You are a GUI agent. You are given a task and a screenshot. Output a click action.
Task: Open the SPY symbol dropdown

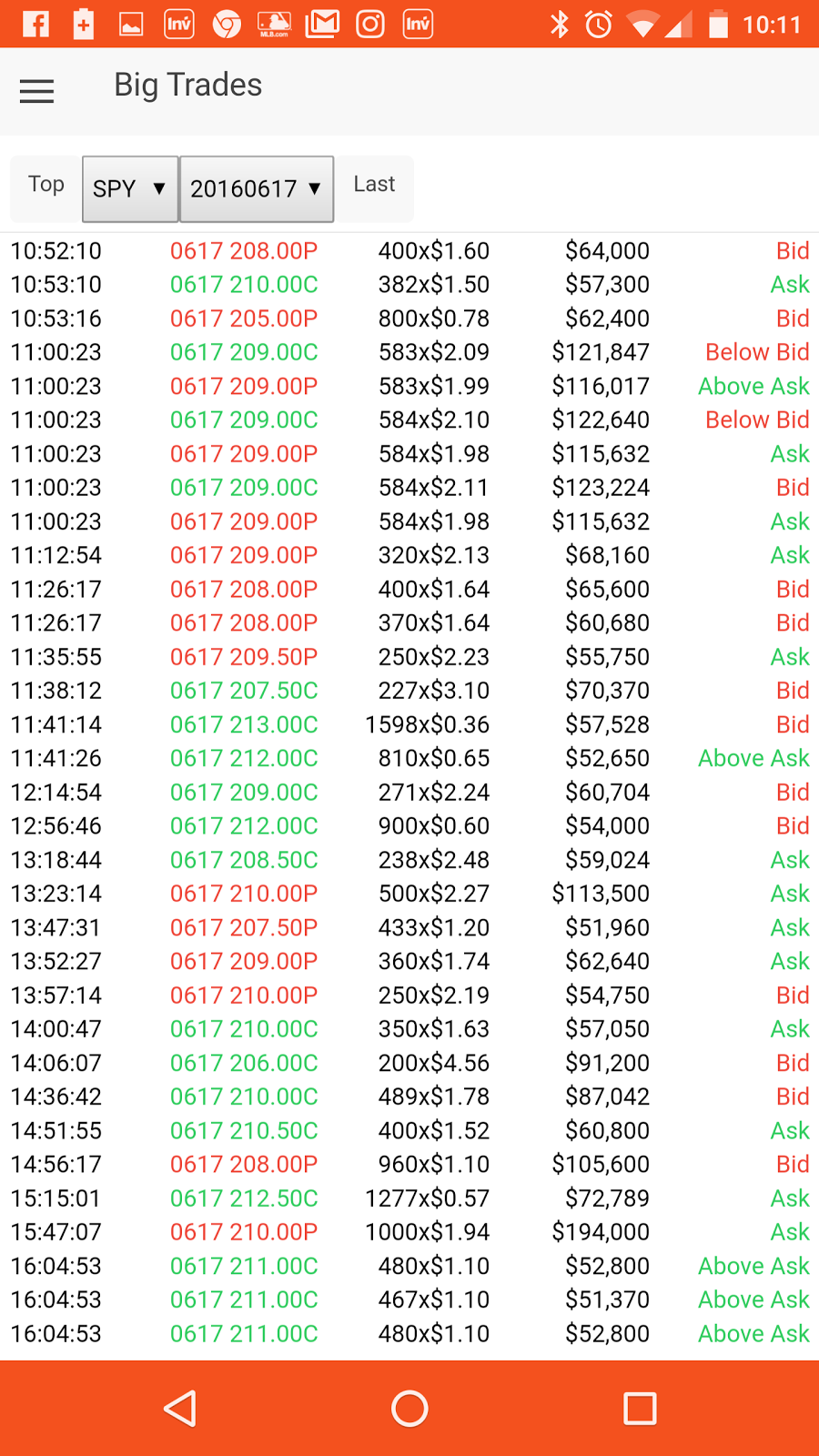click(x=130, y=188)
